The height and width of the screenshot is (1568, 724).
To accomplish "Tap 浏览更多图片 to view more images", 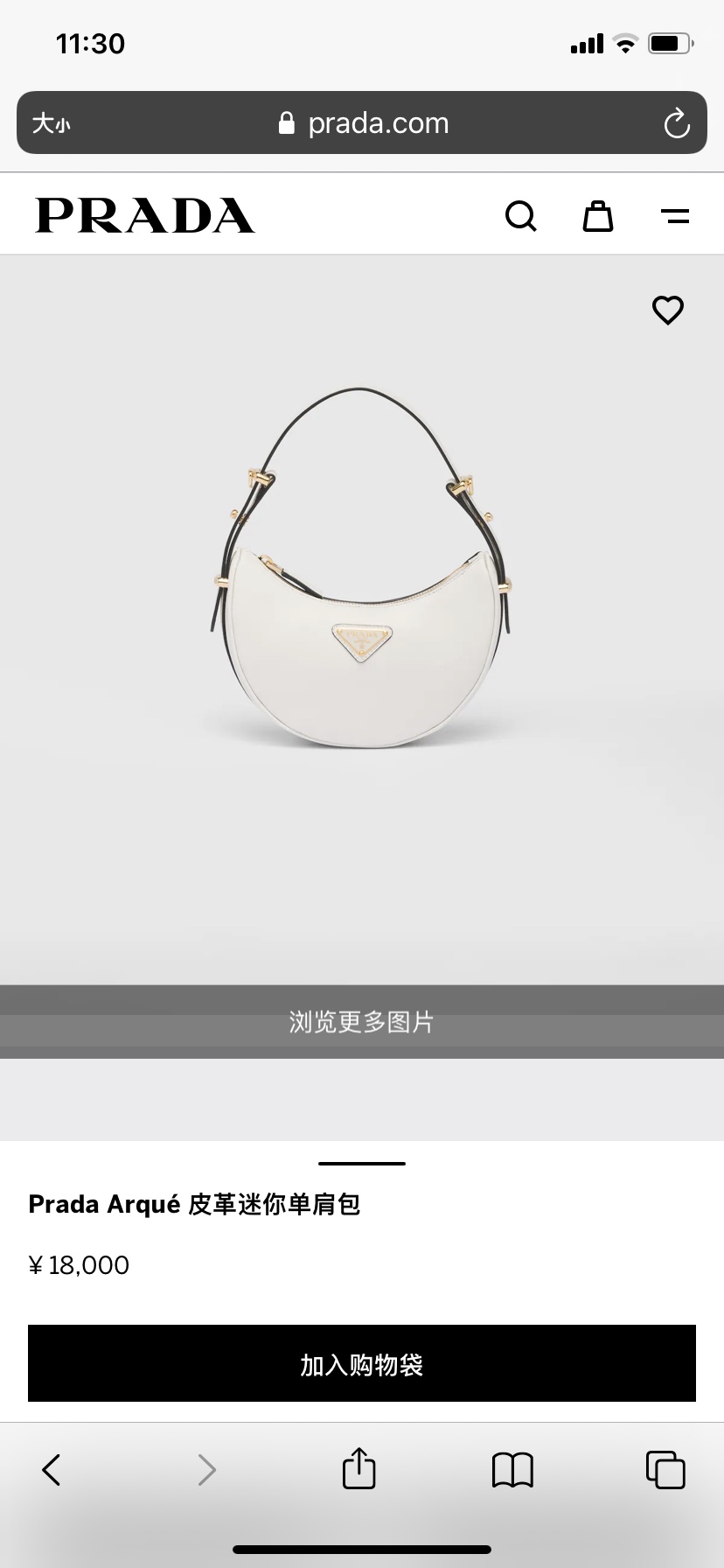I will 362,1021.
